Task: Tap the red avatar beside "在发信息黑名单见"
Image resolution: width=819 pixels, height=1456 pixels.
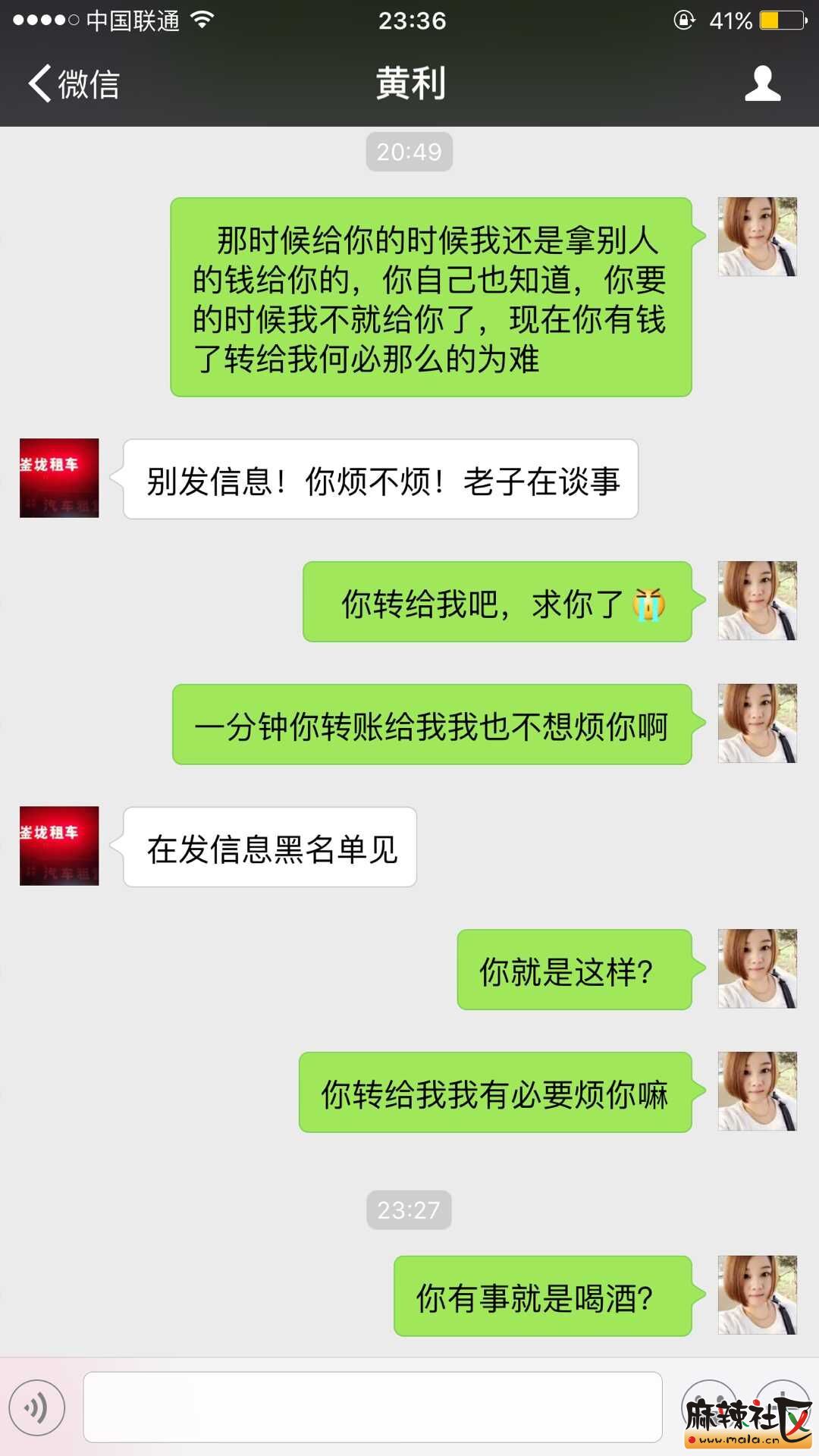Action: (x=59, y=846)
